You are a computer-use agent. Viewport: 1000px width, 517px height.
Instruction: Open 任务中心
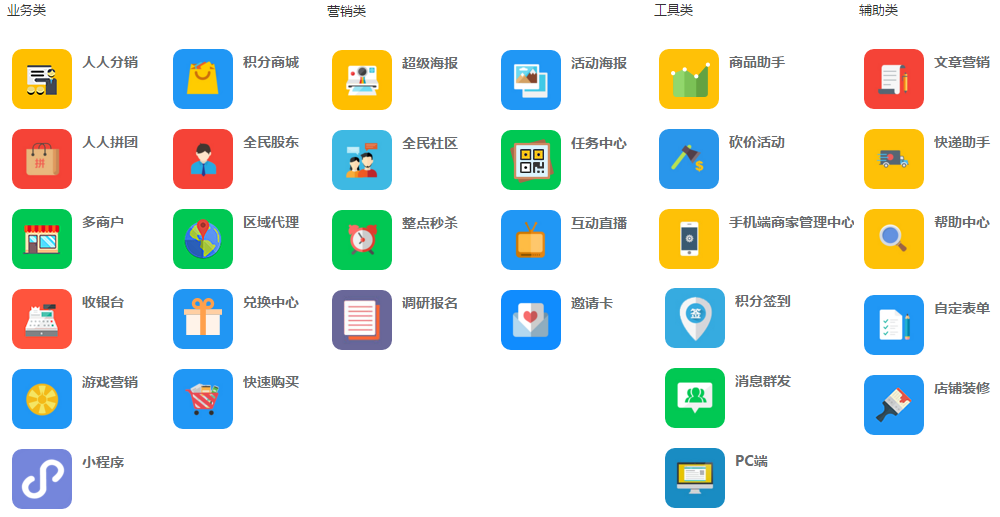(531, 160)
